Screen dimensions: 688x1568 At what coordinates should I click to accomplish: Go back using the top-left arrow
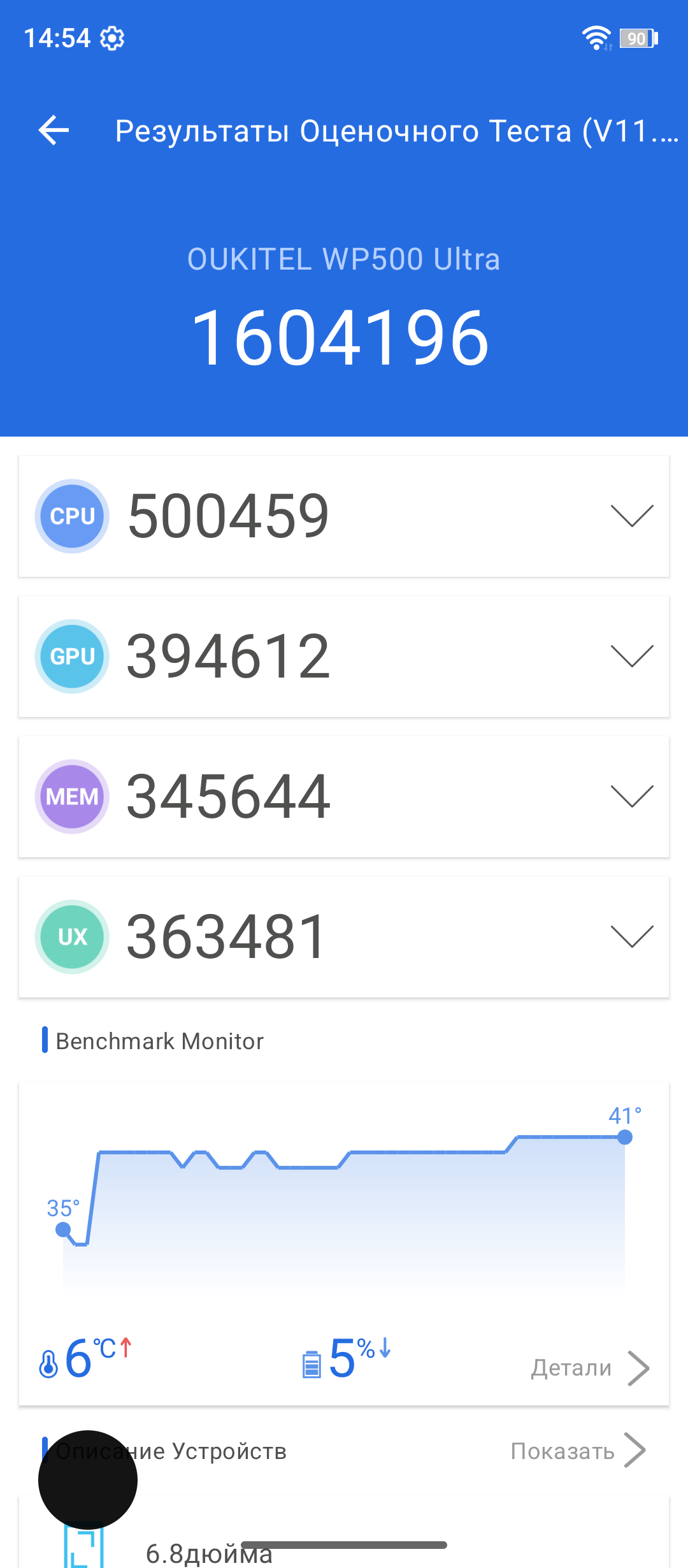click(x=54, y=131)
